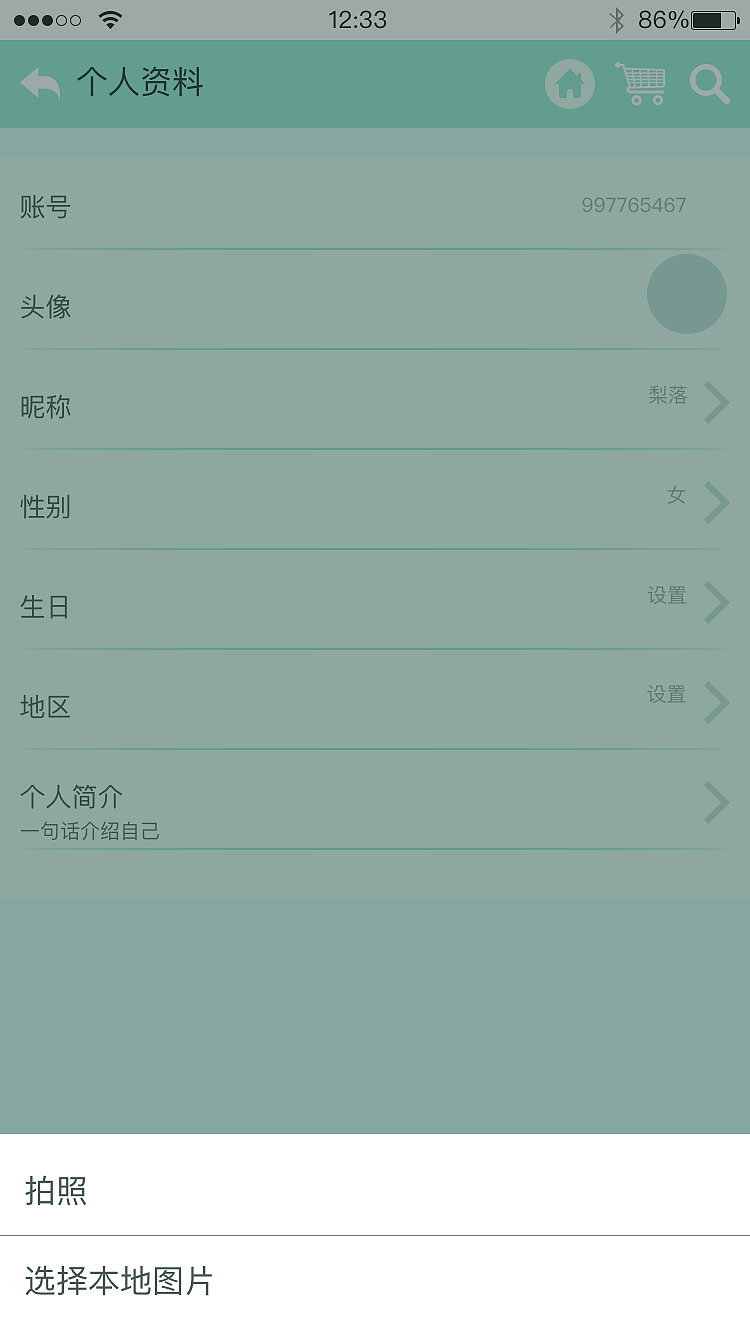Tap the 个人资料 title
This screenshot has width=750, height=1334.
pyautogui.click(x=140, y=84)
